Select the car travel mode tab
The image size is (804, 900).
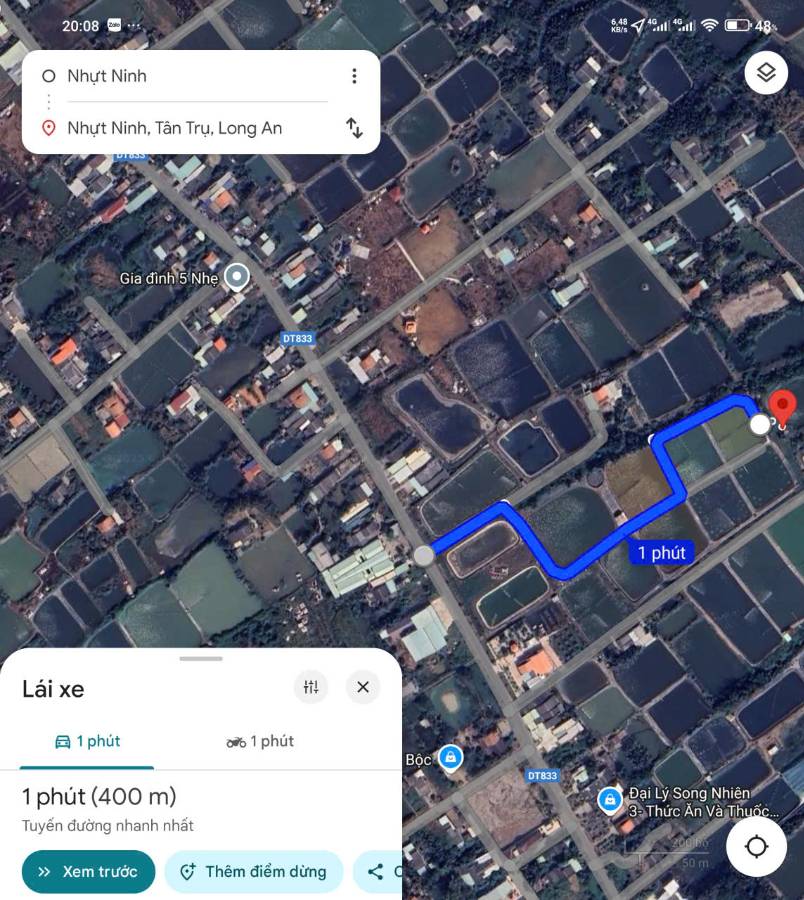(88, 741)
